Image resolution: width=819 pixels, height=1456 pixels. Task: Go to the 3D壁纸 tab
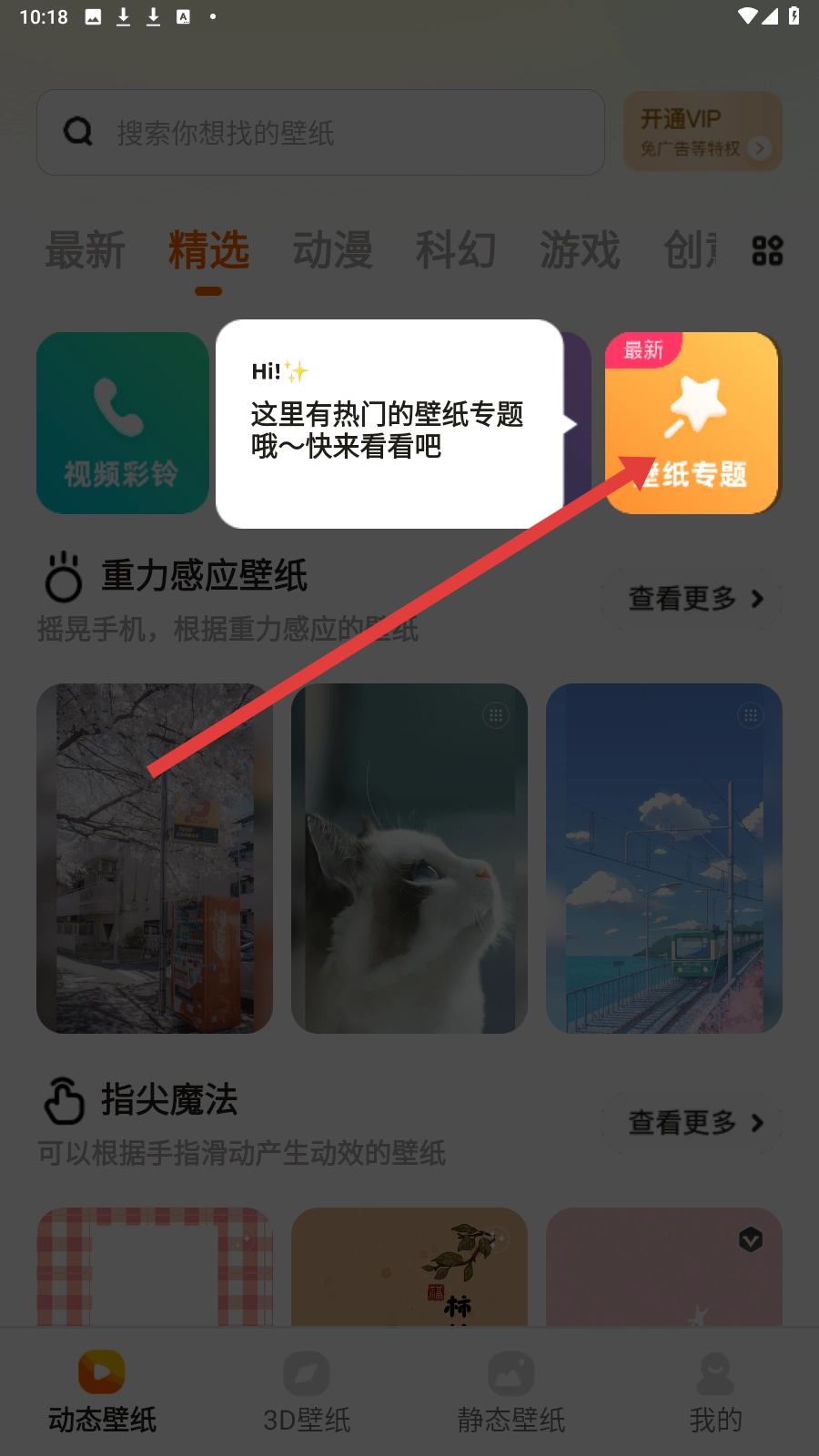[x=307, y=1392]
